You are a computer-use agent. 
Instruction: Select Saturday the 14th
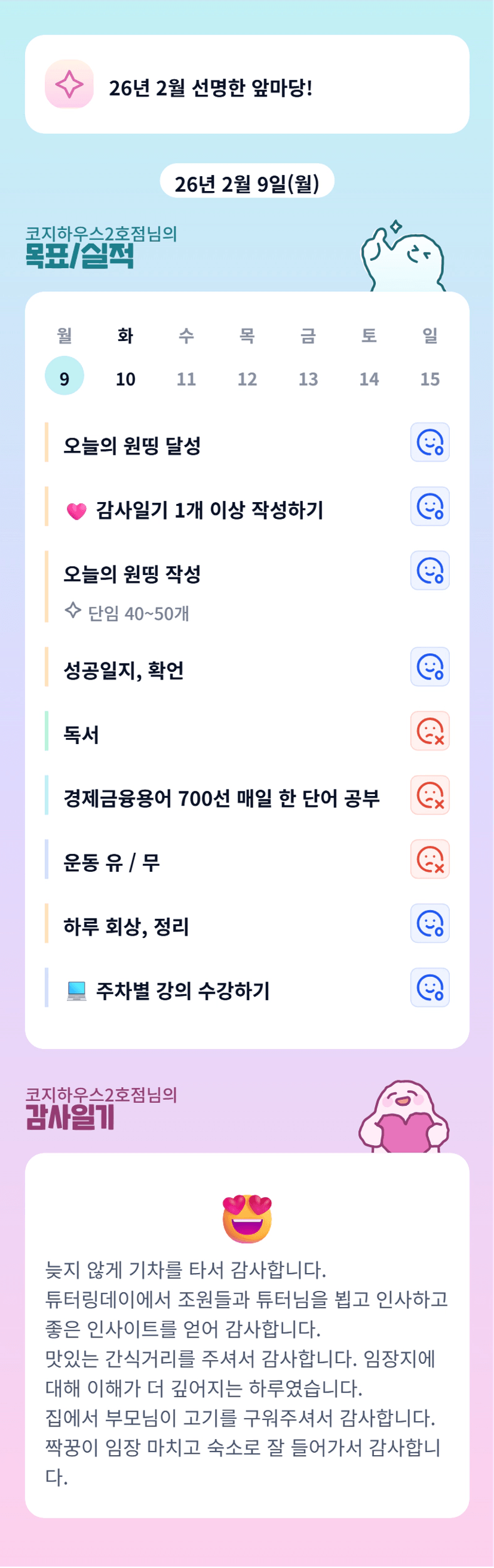click(x=369, y=379)
